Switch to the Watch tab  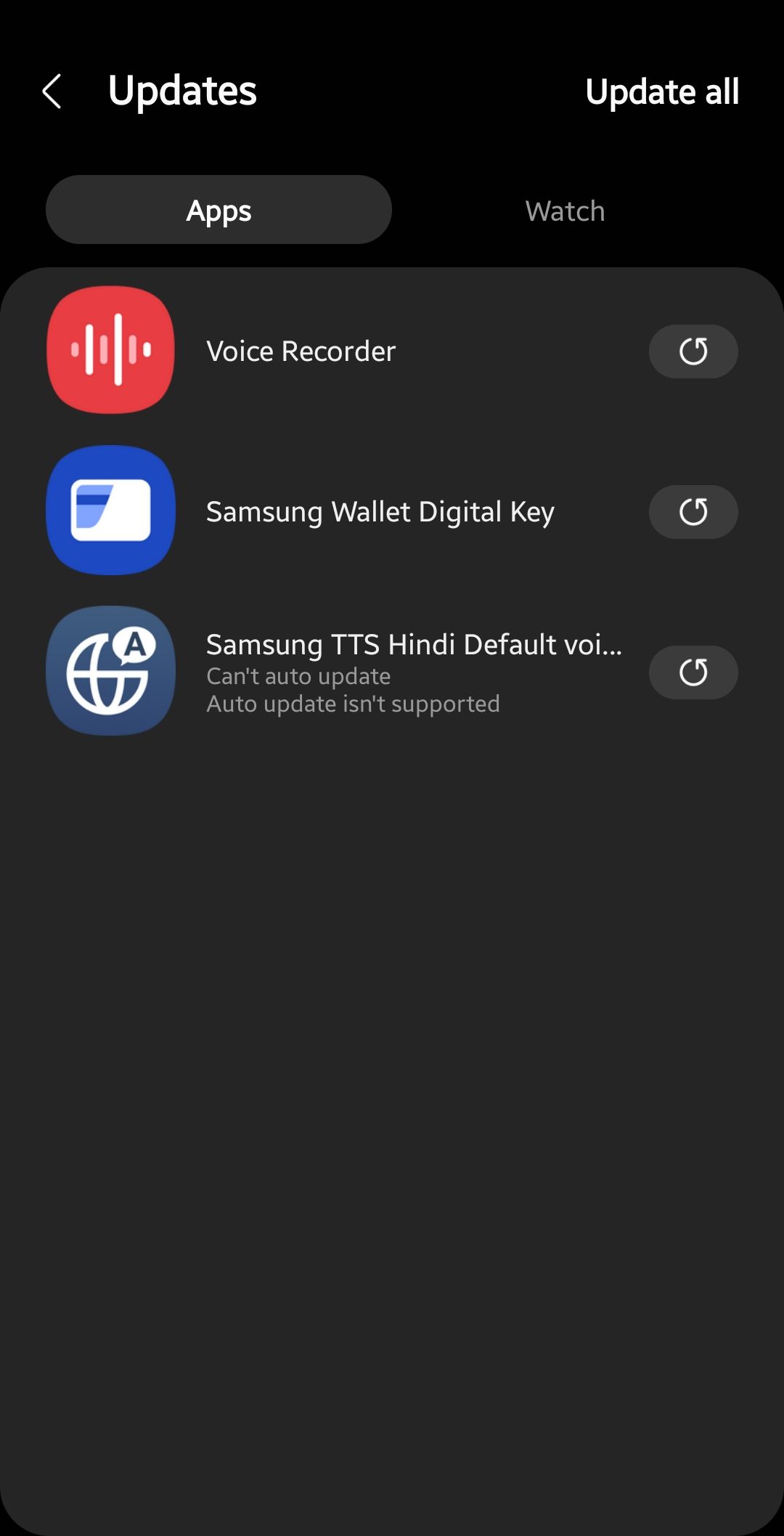click(565, 210)
